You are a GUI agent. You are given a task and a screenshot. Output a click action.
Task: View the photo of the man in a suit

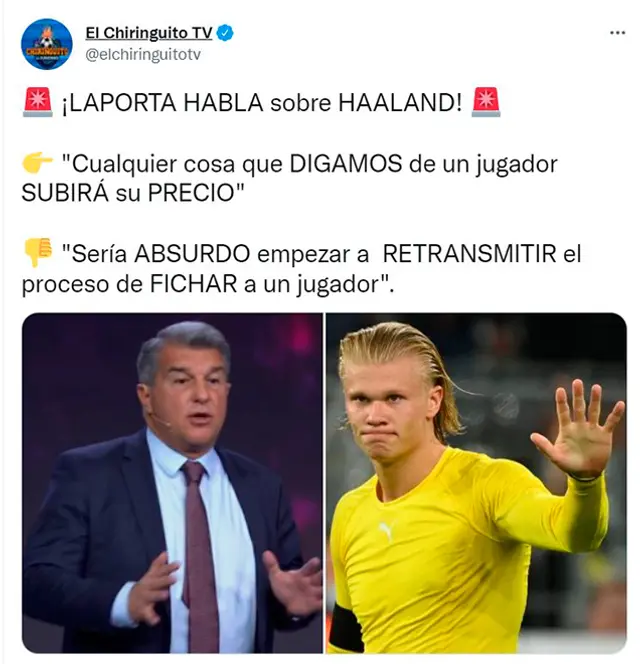pyautogui.click(x=172, y=483)
